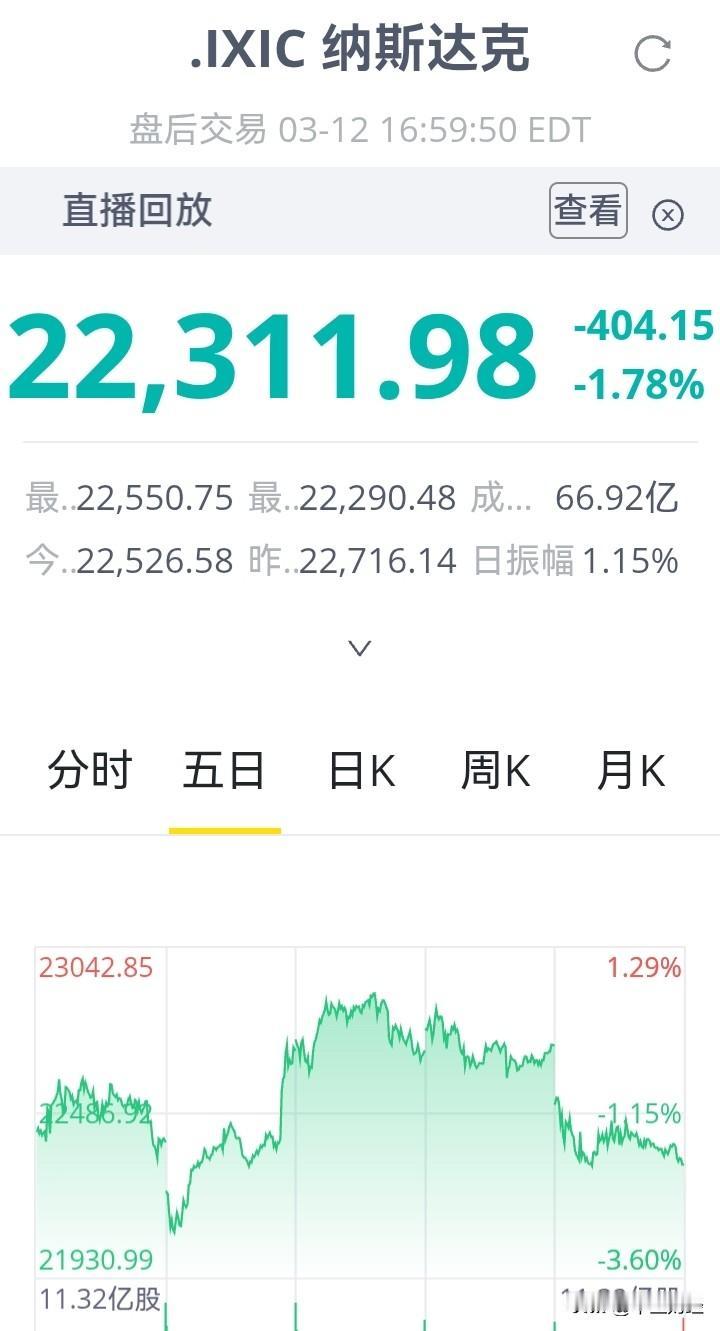
Task: Dismiss the 直播回放 notification banner
Action: tap(668, 215)
